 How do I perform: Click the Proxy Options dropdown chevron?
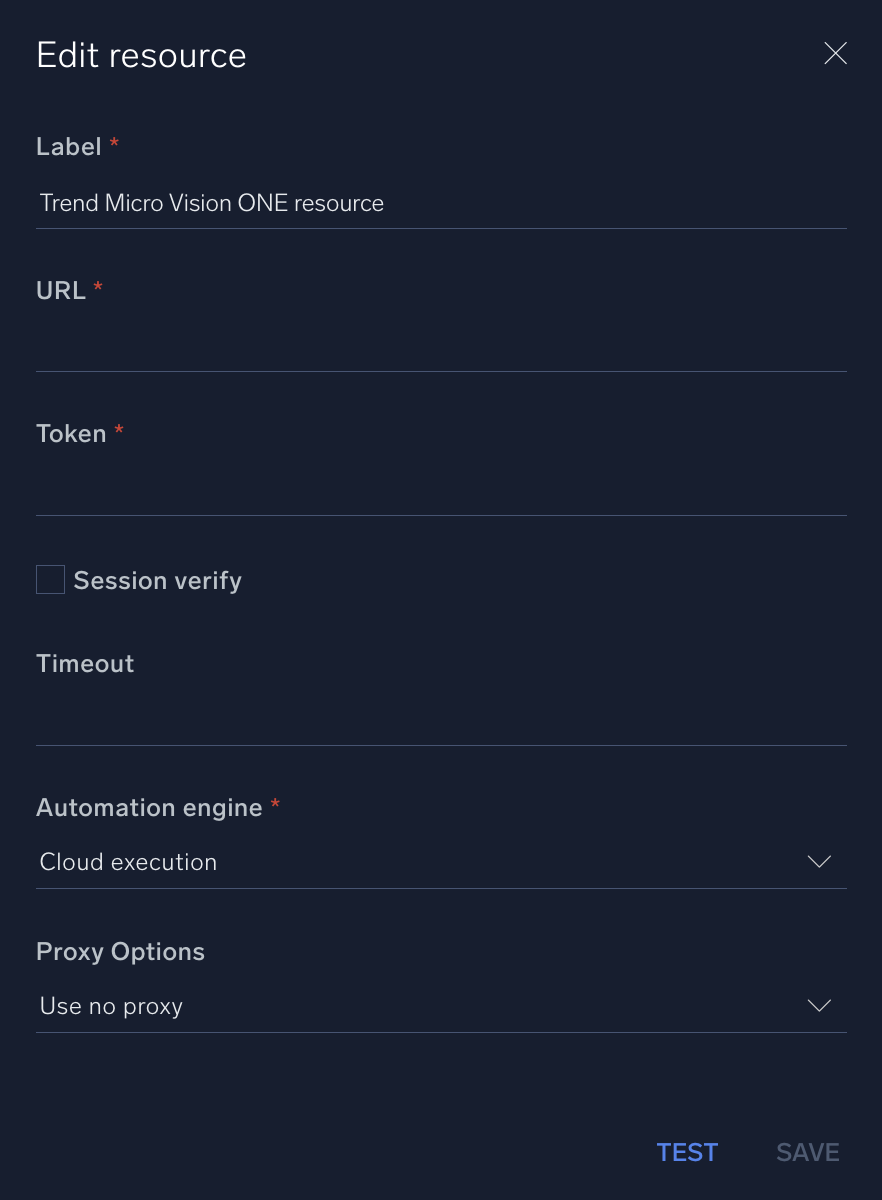click(819, 1006)
